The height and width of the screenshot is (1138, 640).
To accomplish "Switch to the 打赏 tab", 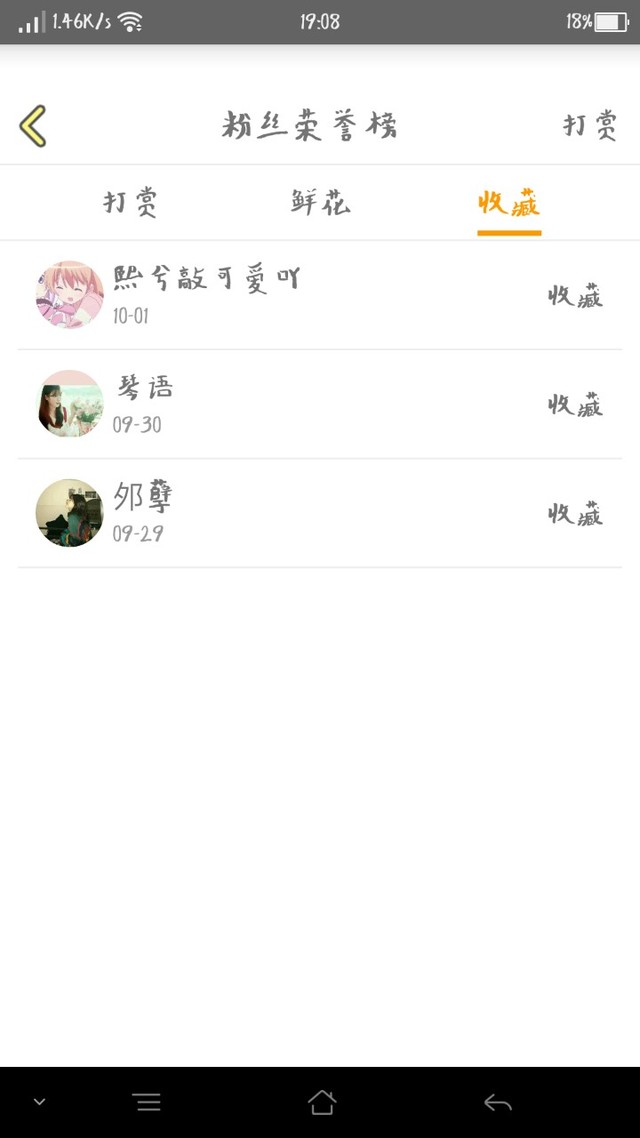I will point(131,202).
